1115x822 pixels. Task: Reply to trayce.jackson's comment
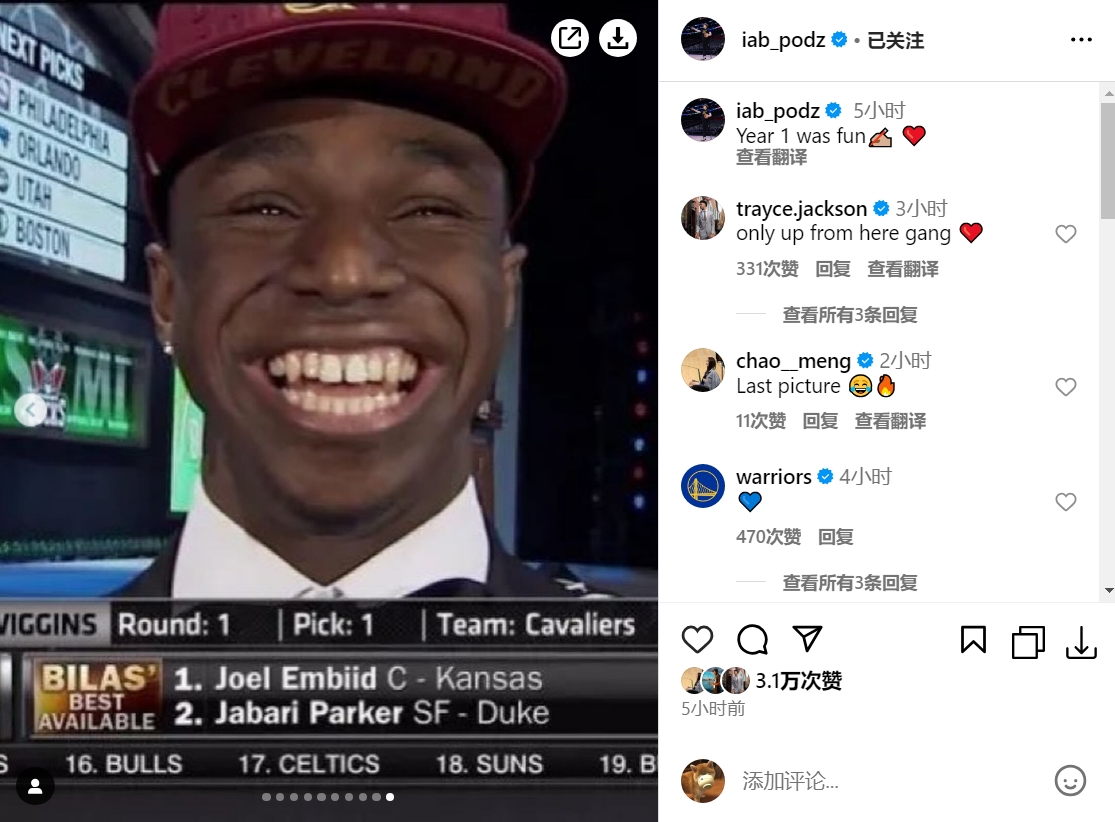click(x=833, y=269)
